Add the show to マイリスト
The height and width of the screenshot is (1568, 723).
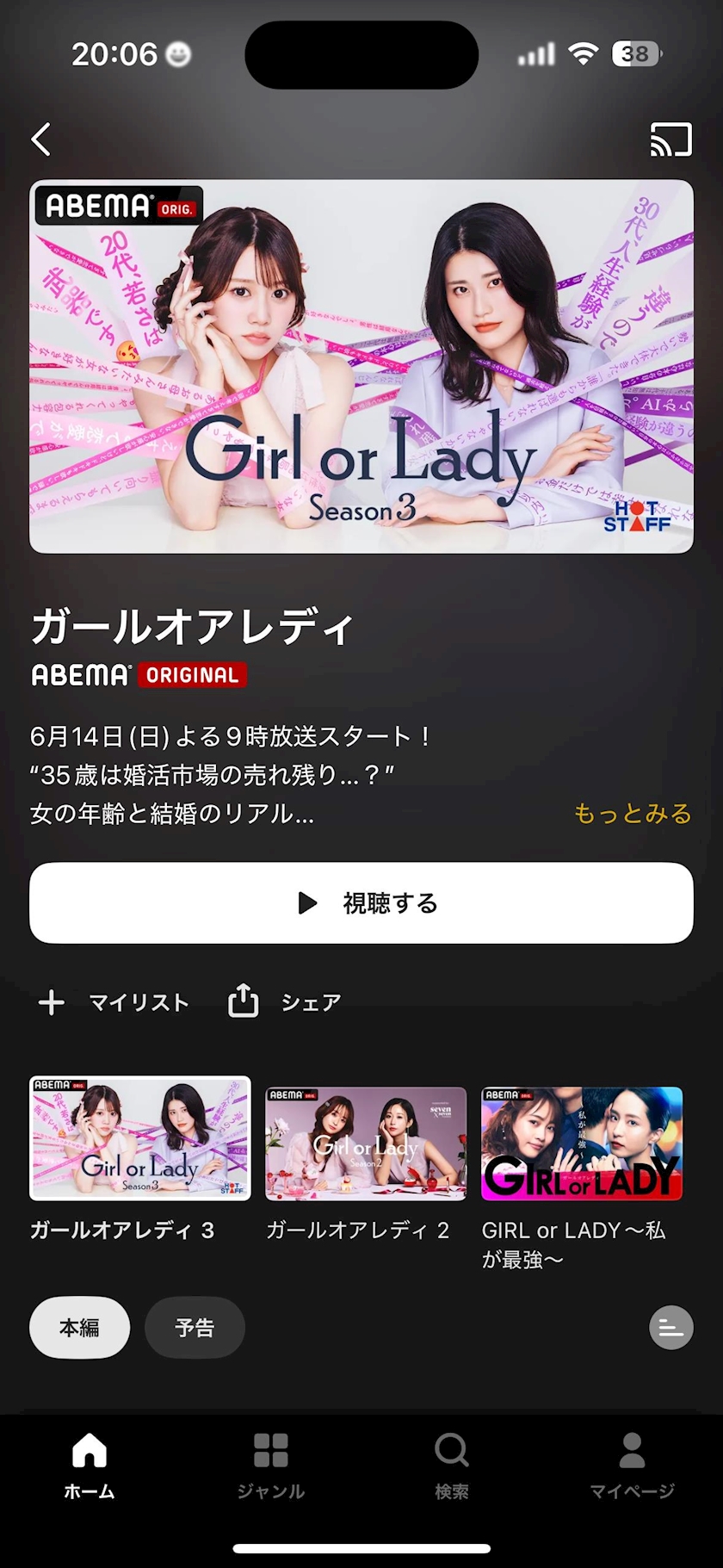pyautogui.click(x=114, y=1002)
